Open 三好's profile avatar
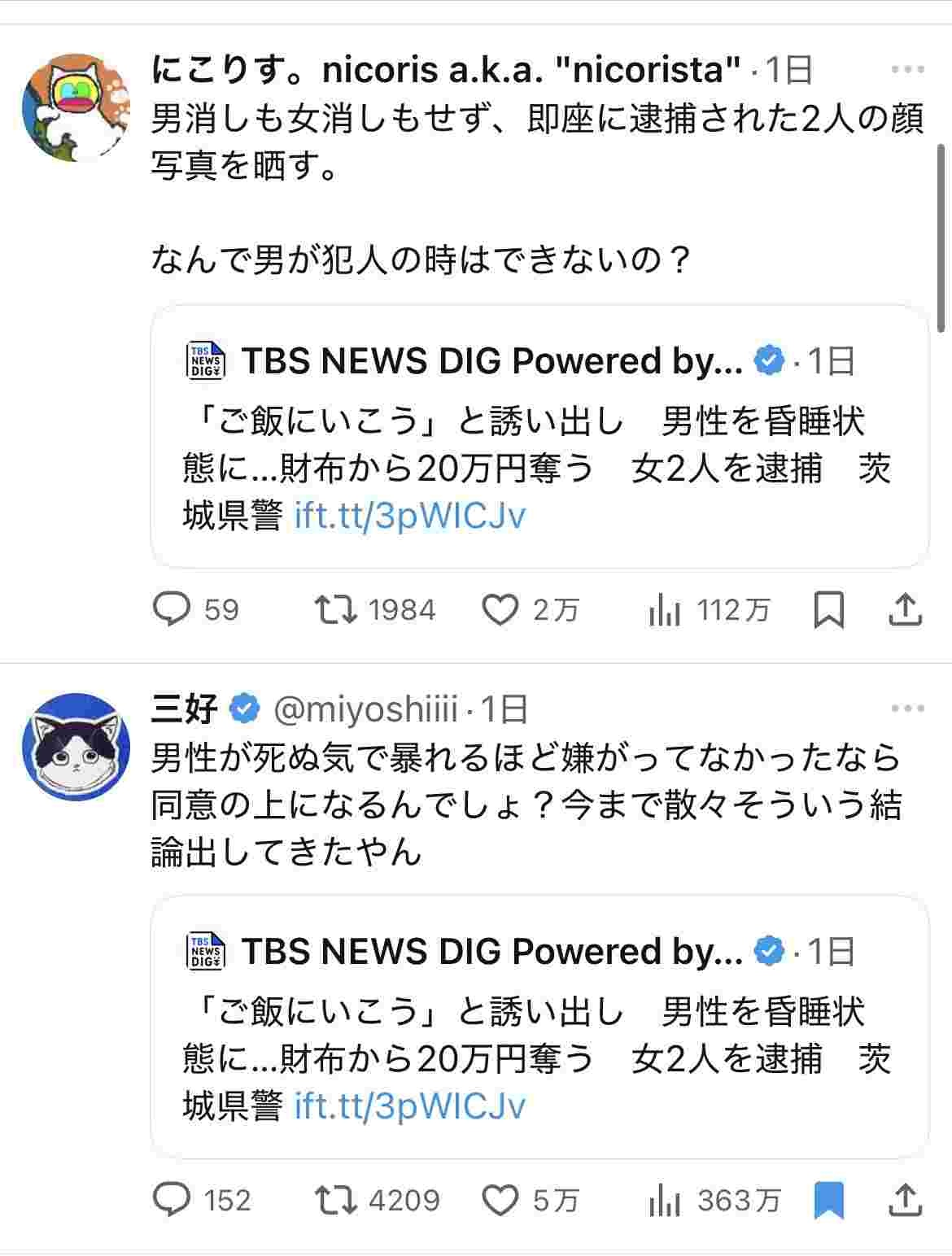 coord(76,747)
